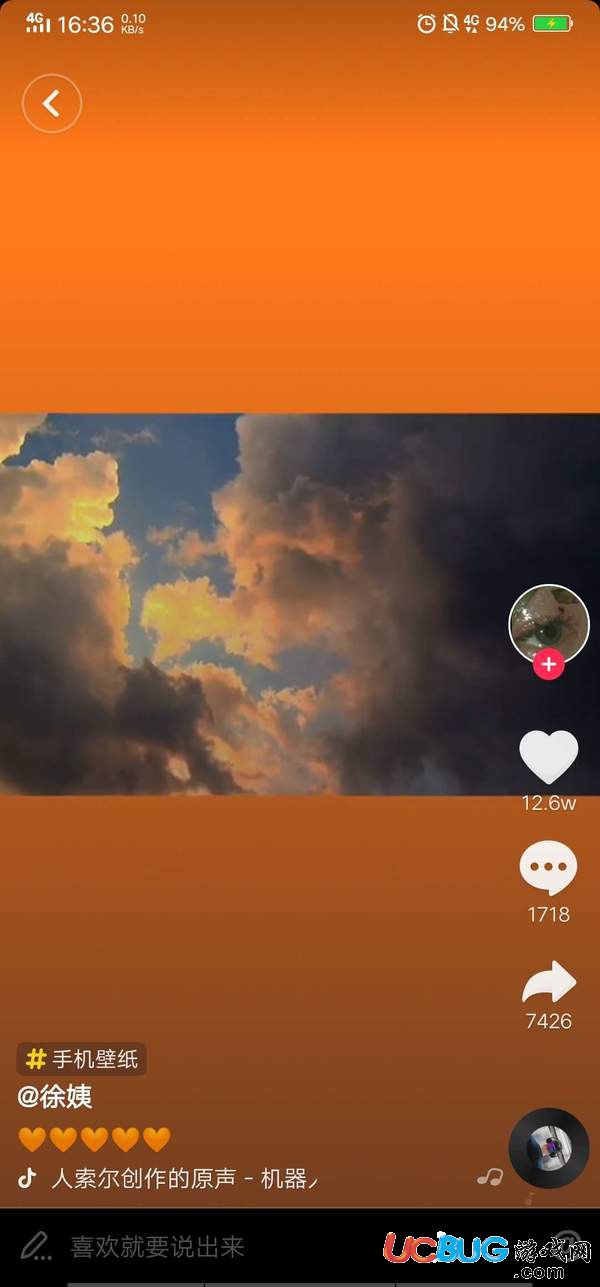Share this video via the arrow
Screen dimensions: 600x1287
tap(548, 983)
